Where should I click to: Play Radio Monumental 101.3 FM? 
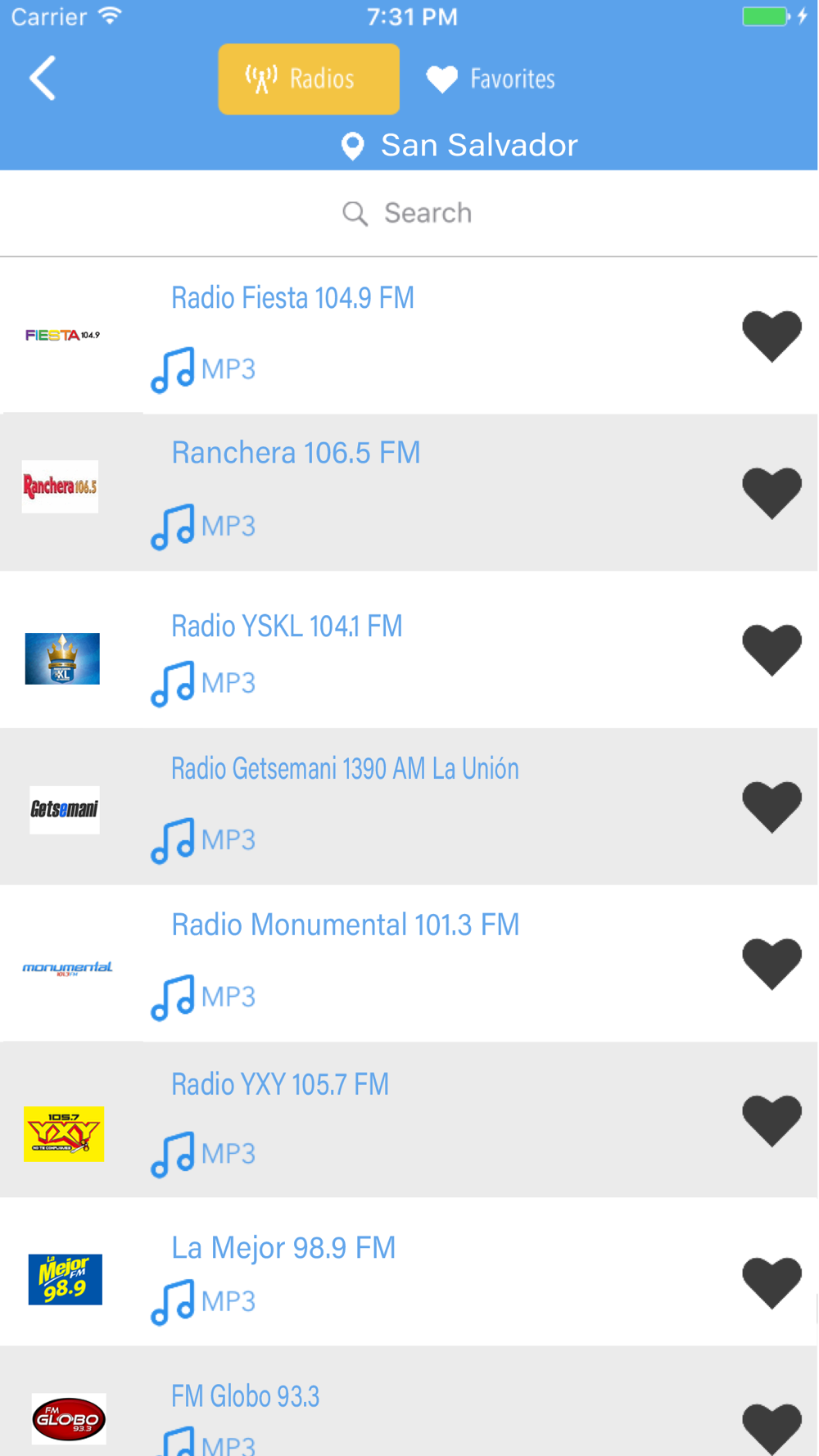(409, 963)
